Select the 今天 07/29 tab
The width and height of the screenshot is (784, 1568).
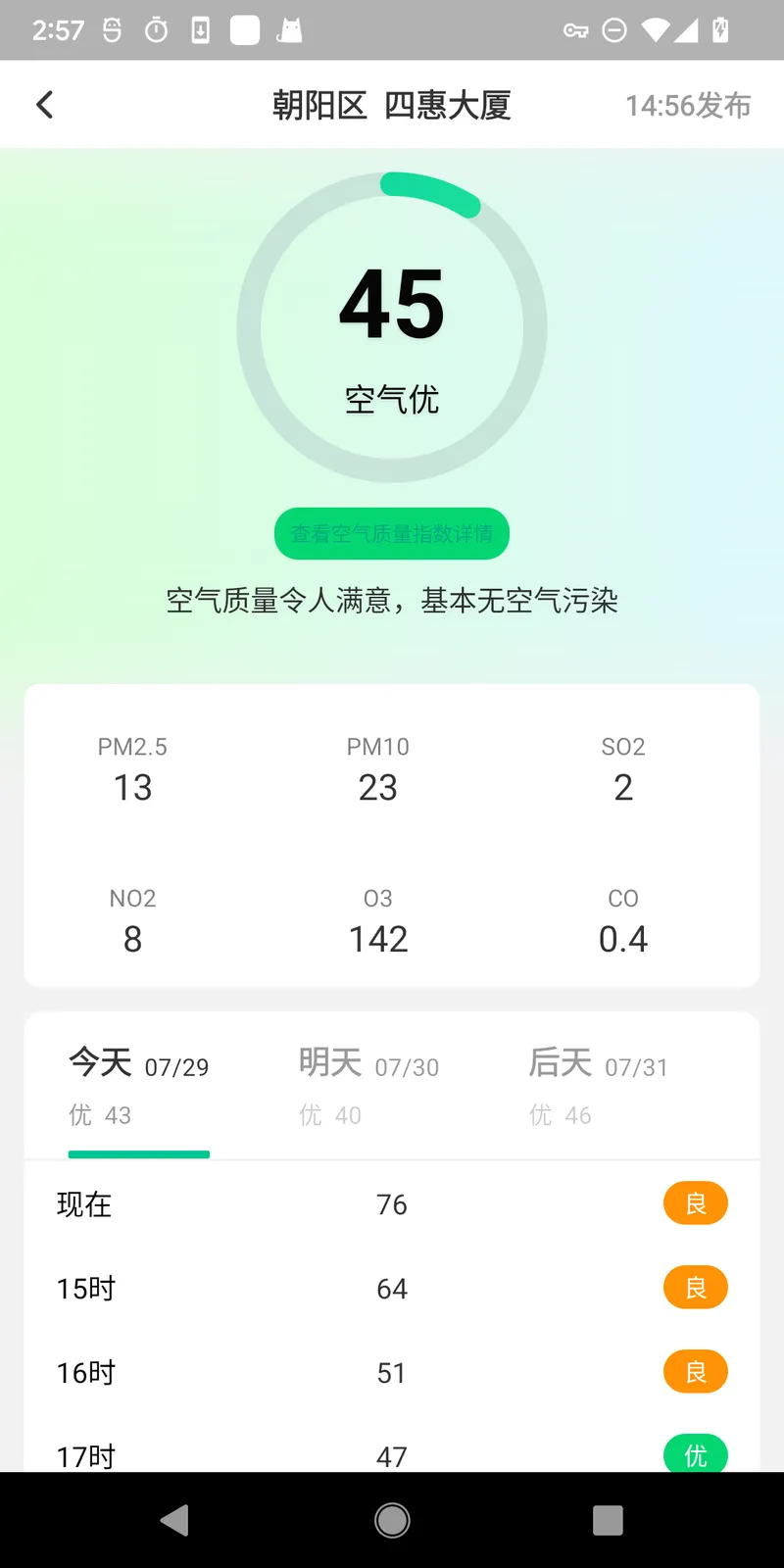coord(139,1087)
